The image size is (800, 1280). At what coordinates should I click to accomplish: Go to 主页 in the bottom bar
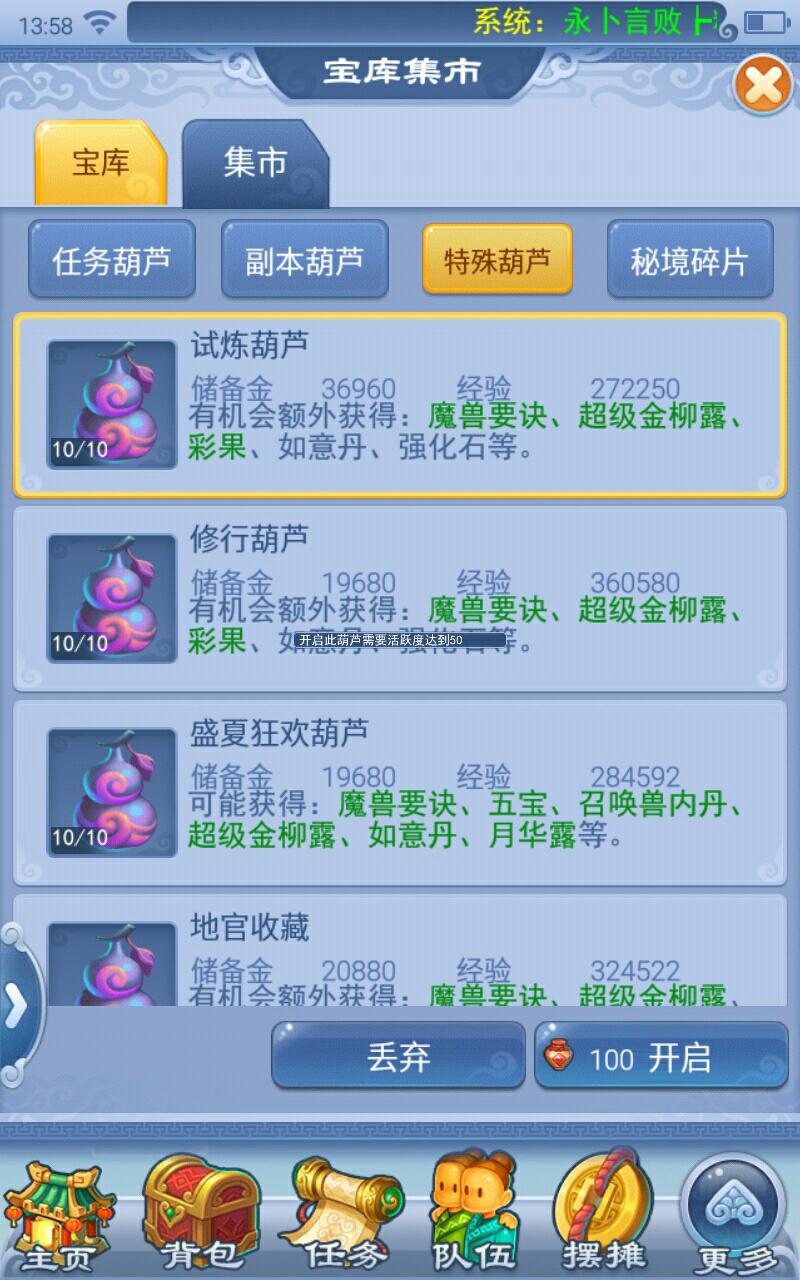[x=59, y=1215]
